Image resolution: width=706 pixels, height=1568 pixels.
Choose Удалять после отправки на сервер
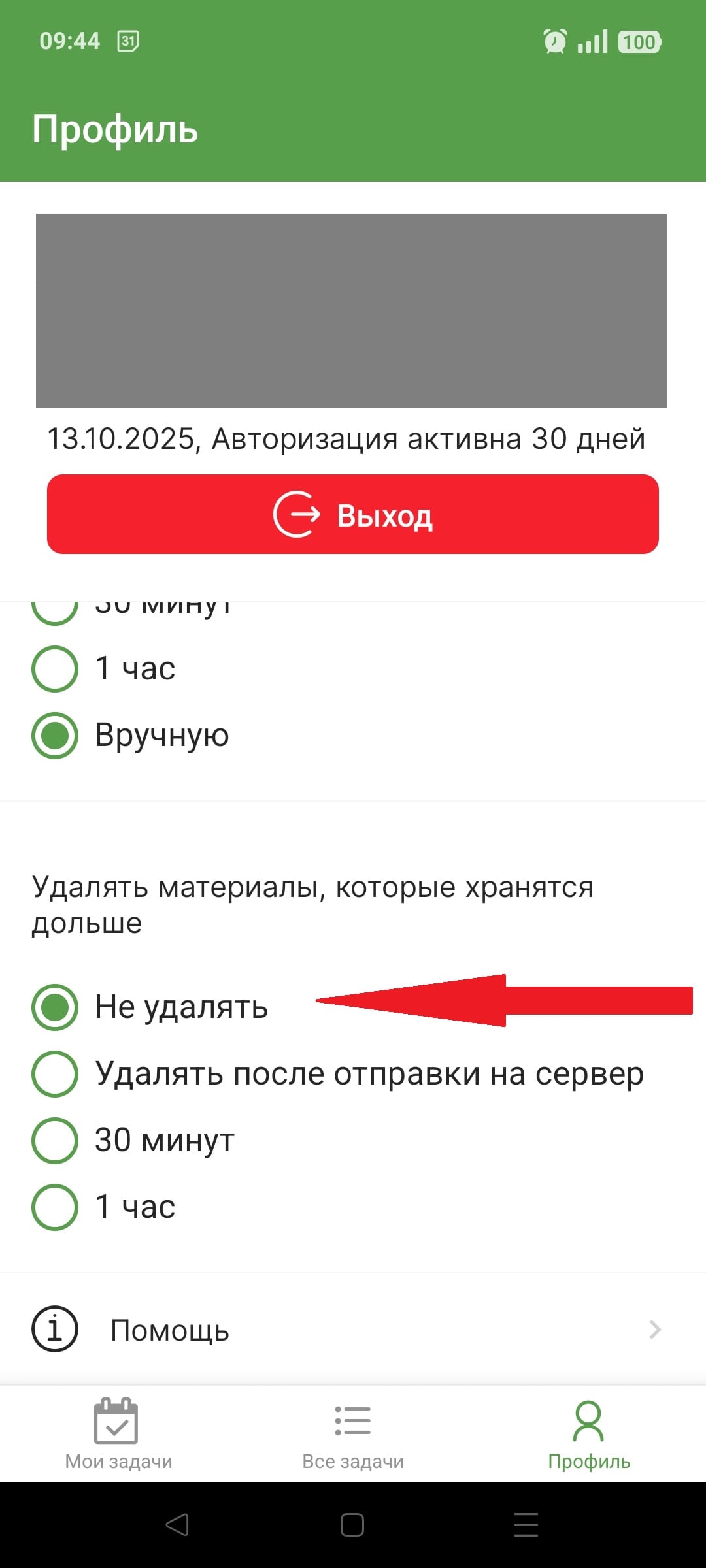[55, 1073]
